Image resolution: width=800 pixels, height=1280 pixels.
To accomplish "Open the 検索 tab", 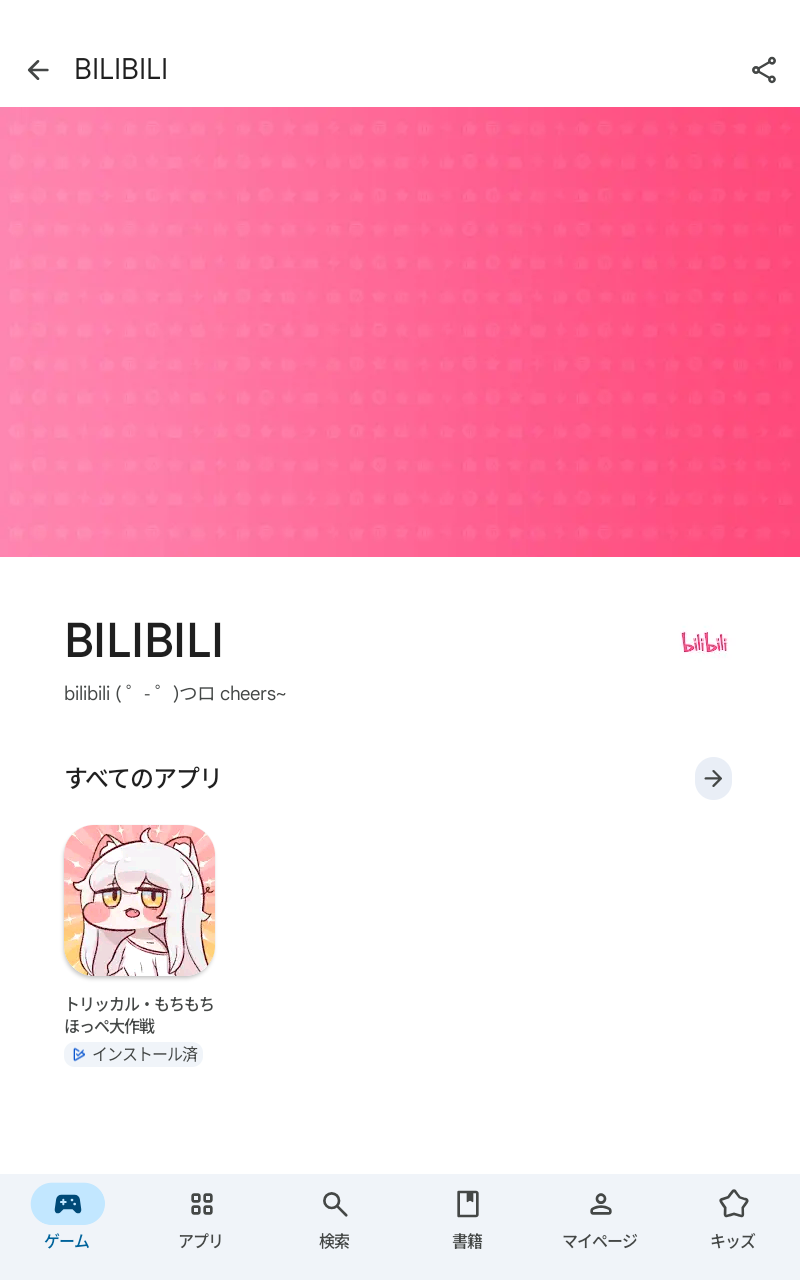I will (334, 1217).
